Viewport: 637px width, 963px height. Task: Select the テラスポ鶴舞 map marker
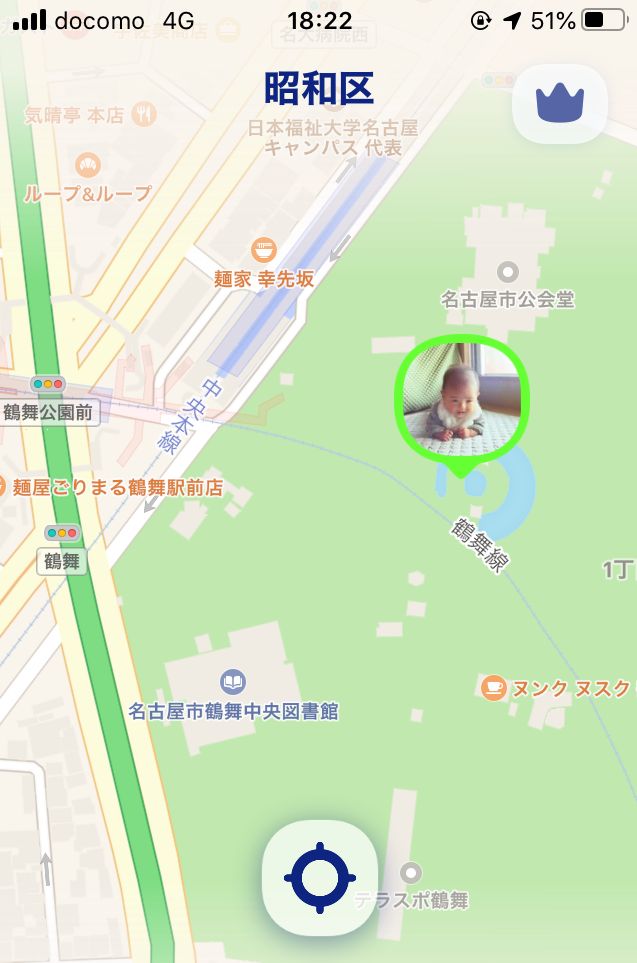pyautogui.click(x=410, y=872)
